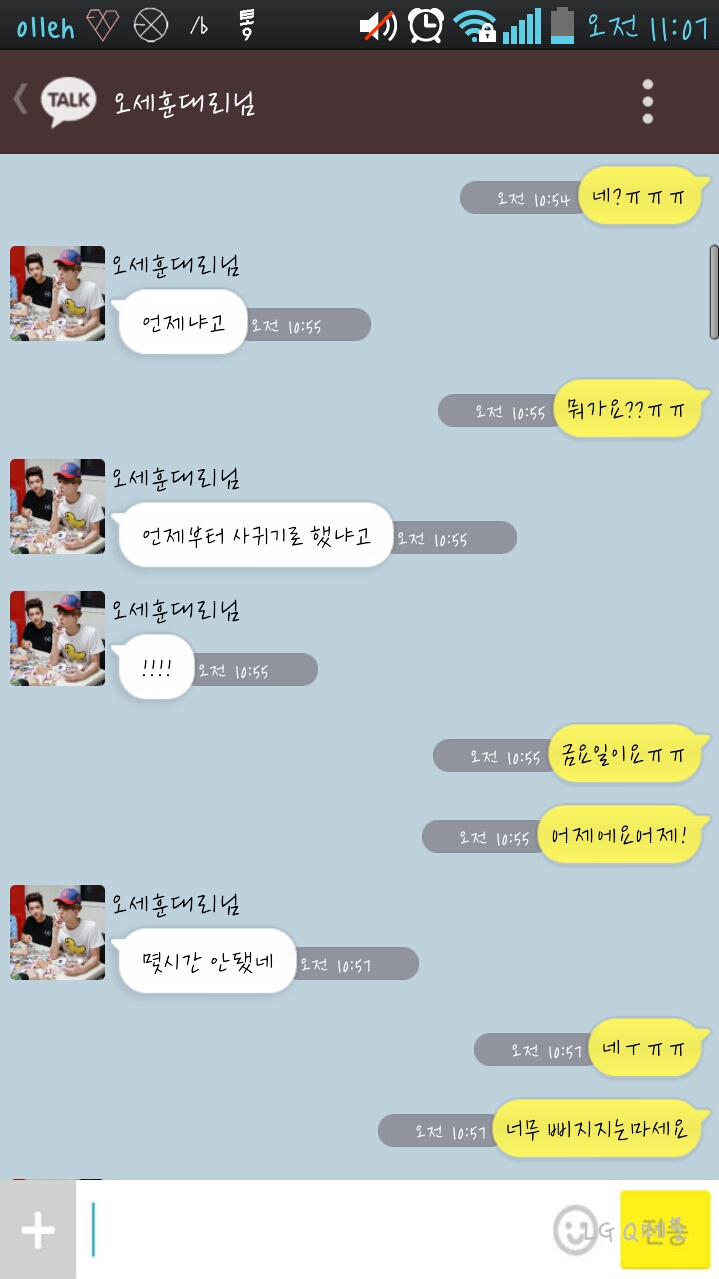View the profile picture next to the 몇시간 안됐네 message
Viewport: 719px width, 1279px height.
point(58,932)
